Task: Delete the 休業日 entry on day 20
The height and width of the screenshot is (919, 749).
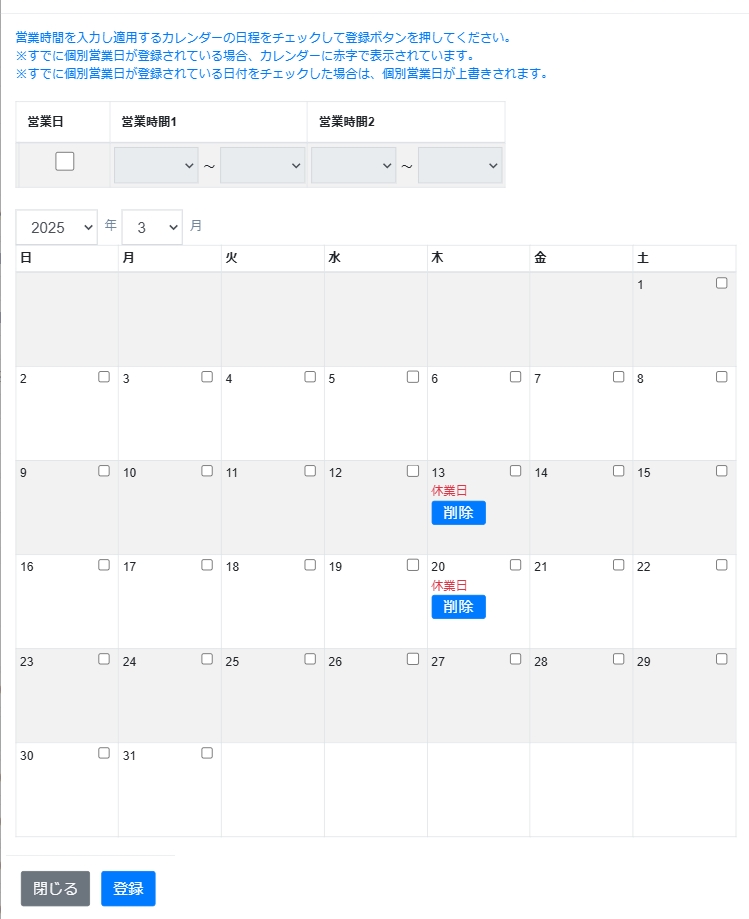Action: pyautogui.click(x=458, y=607)
